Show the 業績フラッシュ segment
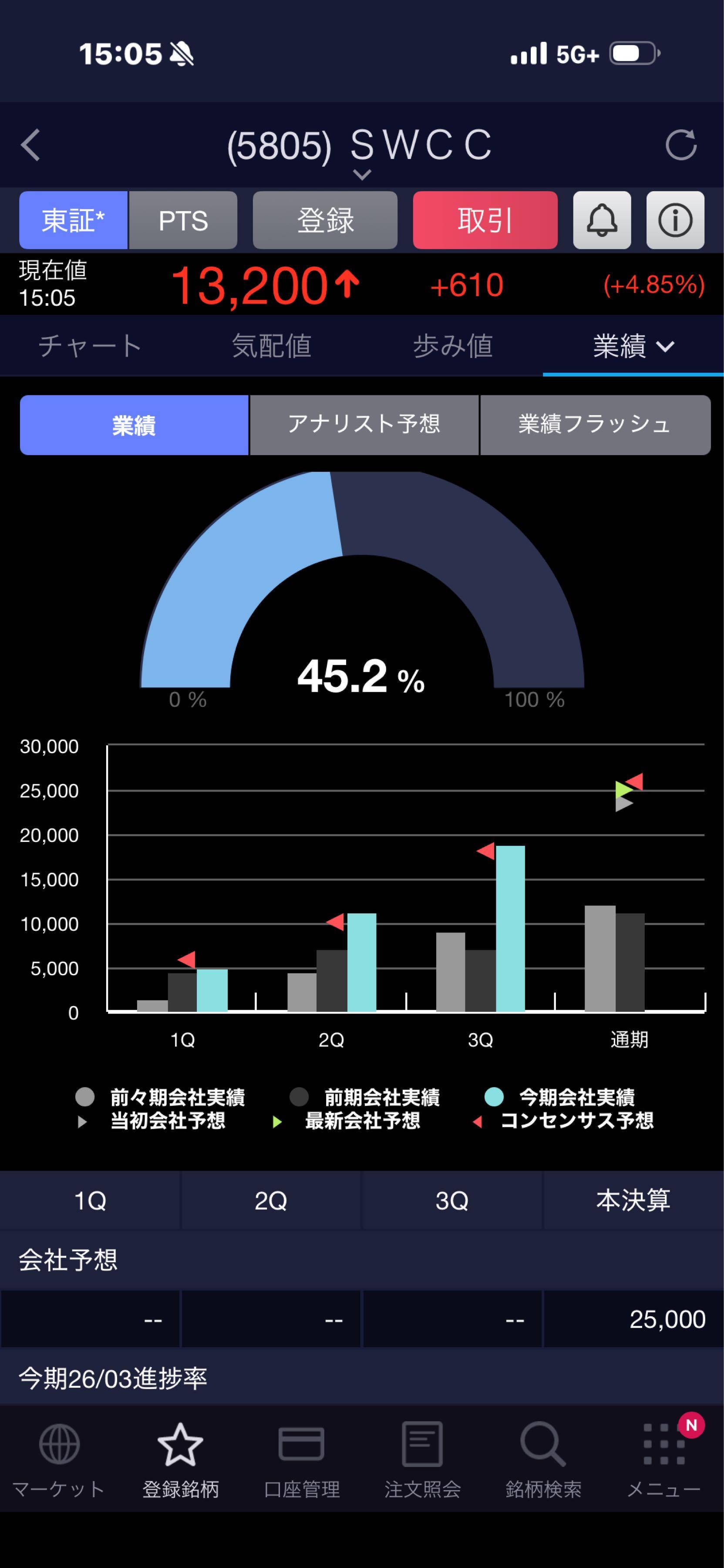724x1568 pixels. (x=595, y=424)
